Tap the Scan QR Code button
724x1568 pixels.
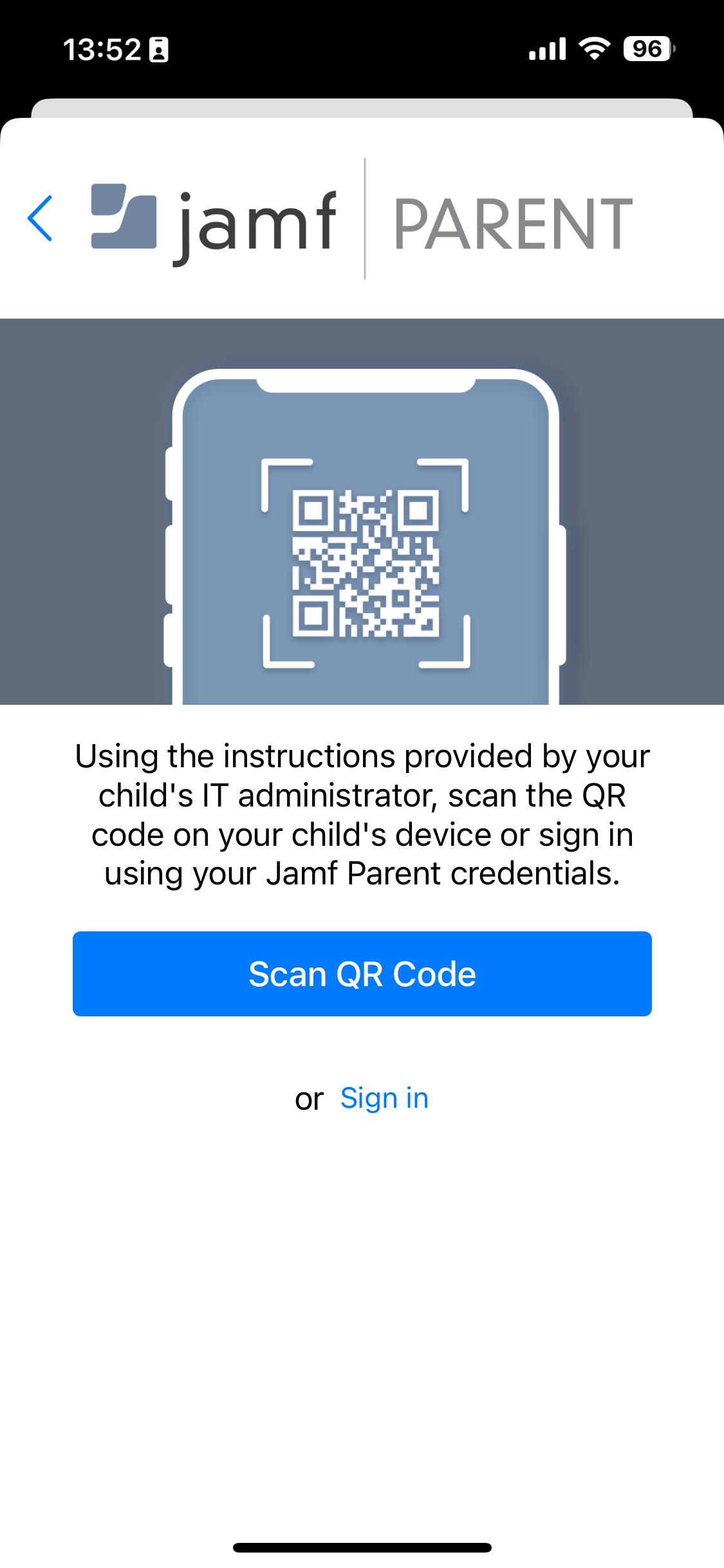coord(362,973)
